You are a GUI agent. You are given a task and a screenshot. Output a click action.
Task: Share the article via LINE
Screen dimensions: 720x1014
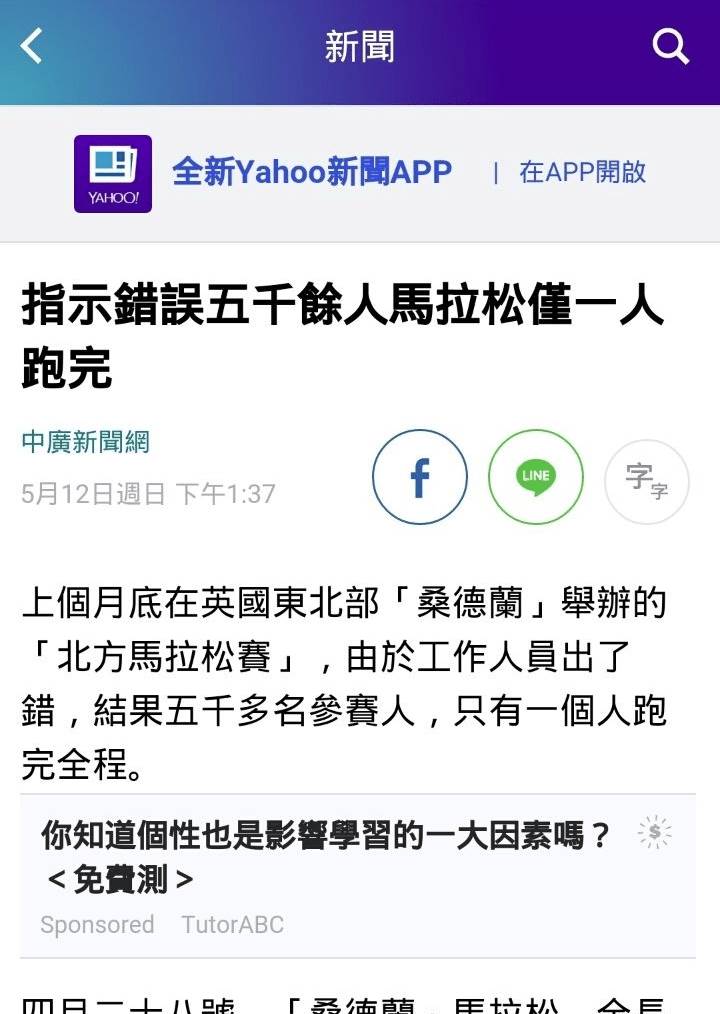click(535, 477)
